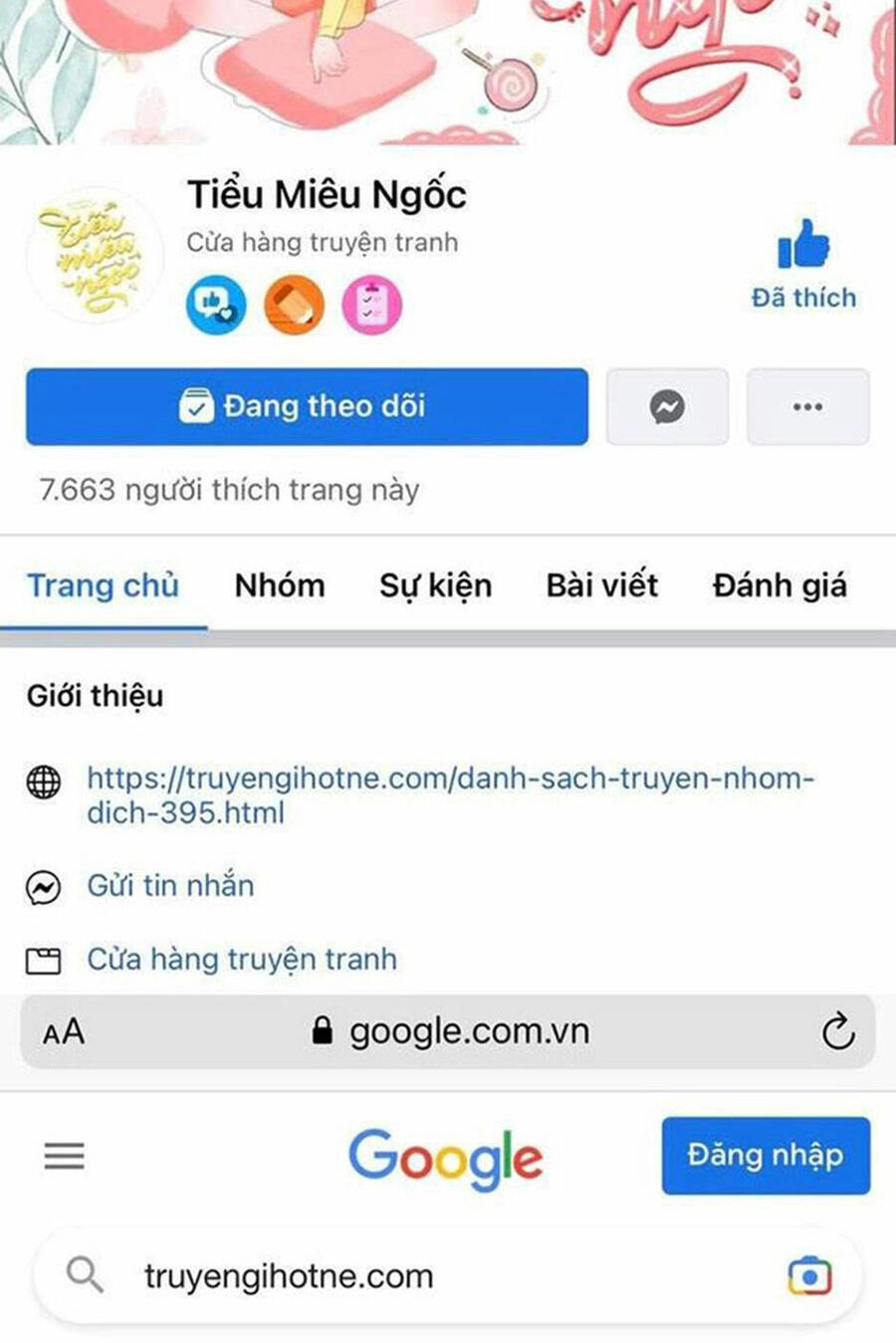The image size is (896, 1343).
Task: Open Google's hamburger menu
Action: coord(63,1157)
